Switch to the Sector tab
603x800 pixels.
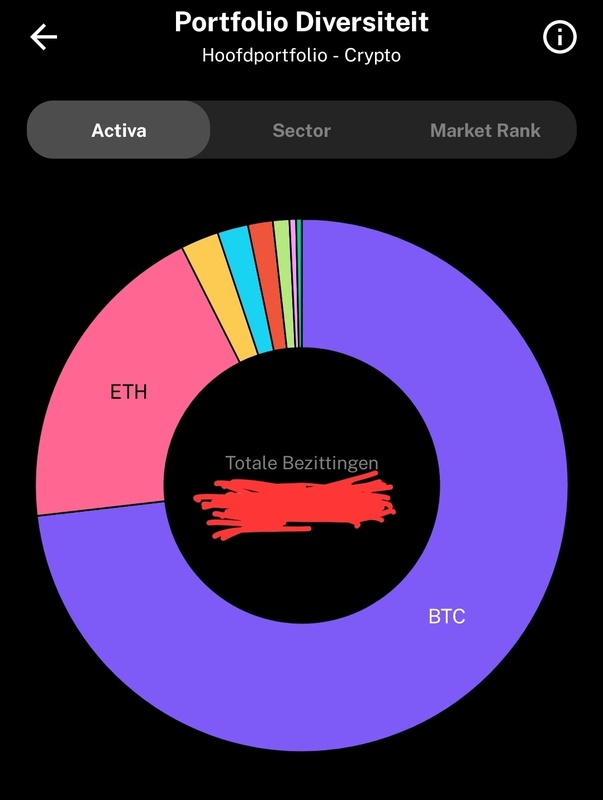coord(301,130)
